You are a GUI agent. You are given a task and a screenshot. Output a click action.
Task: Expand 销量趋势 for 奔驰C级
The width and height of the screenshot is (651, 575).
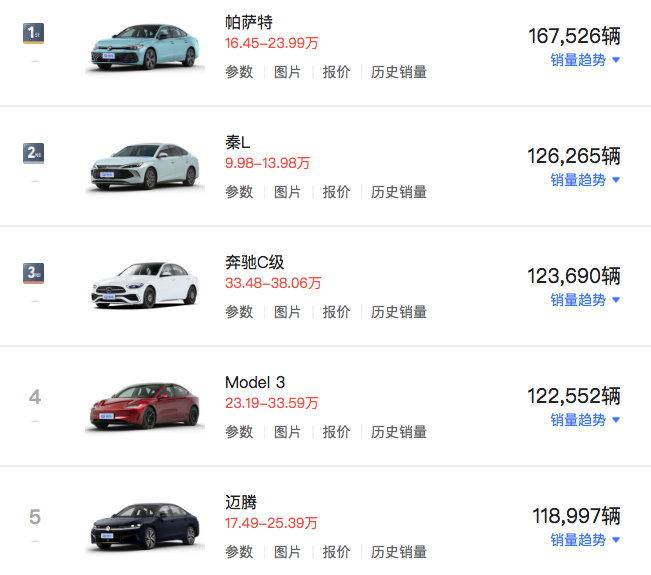(x=585, y=300)
